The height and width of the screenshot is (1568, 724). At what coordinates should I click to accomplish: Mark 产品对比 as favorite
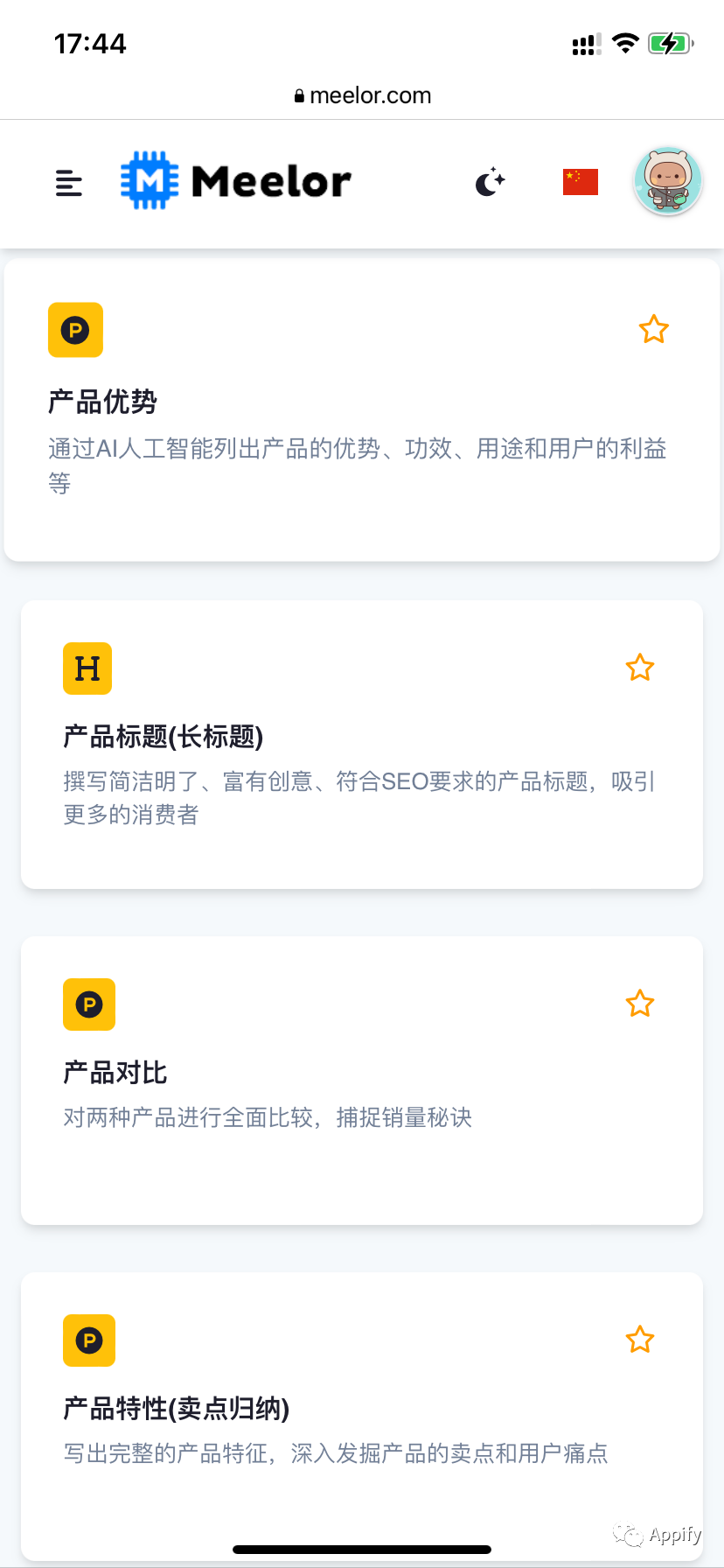(x=640, y=1004)
